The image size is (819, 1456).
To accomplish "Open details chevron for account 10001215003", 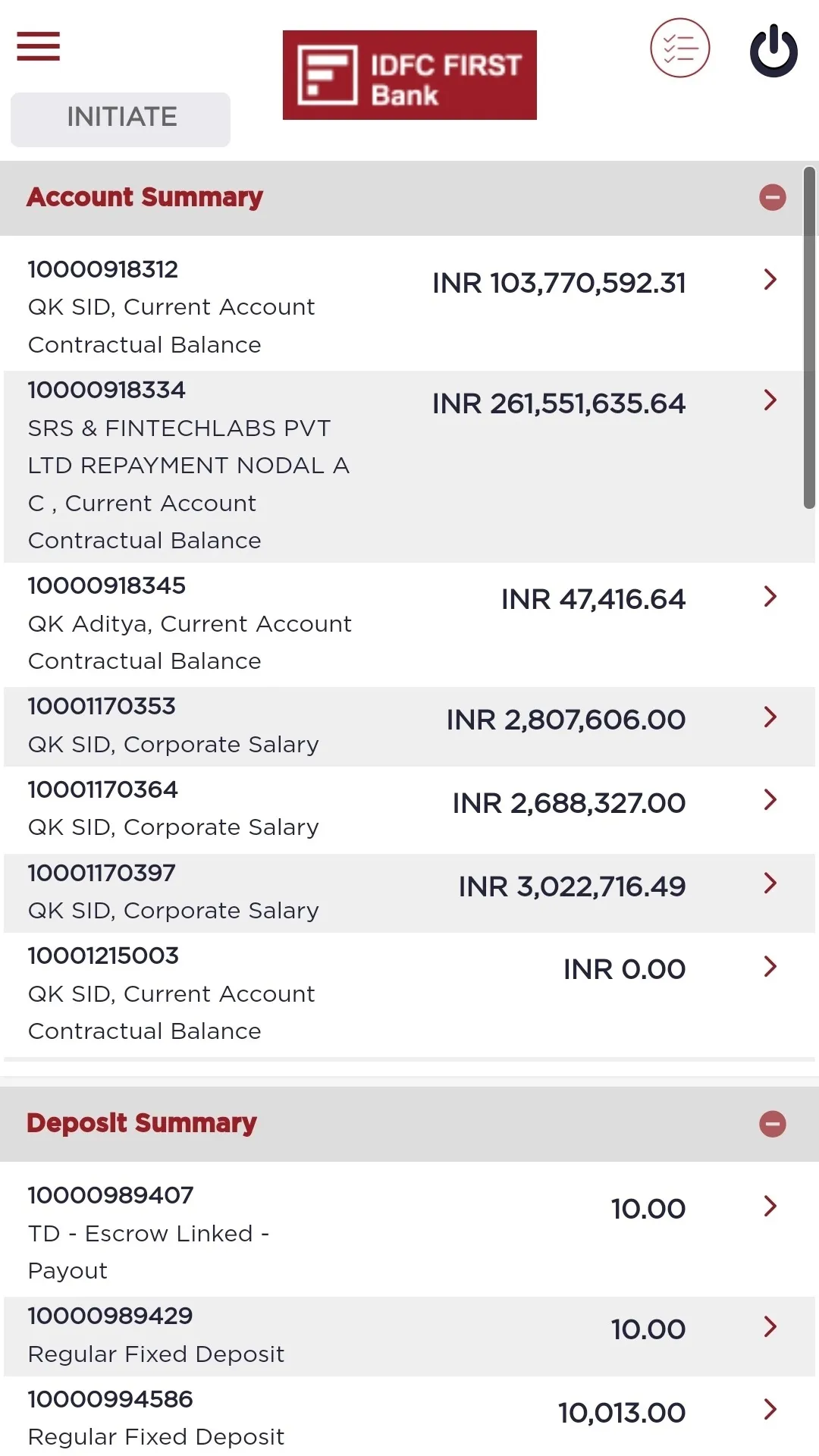I will tap(770, 967).
